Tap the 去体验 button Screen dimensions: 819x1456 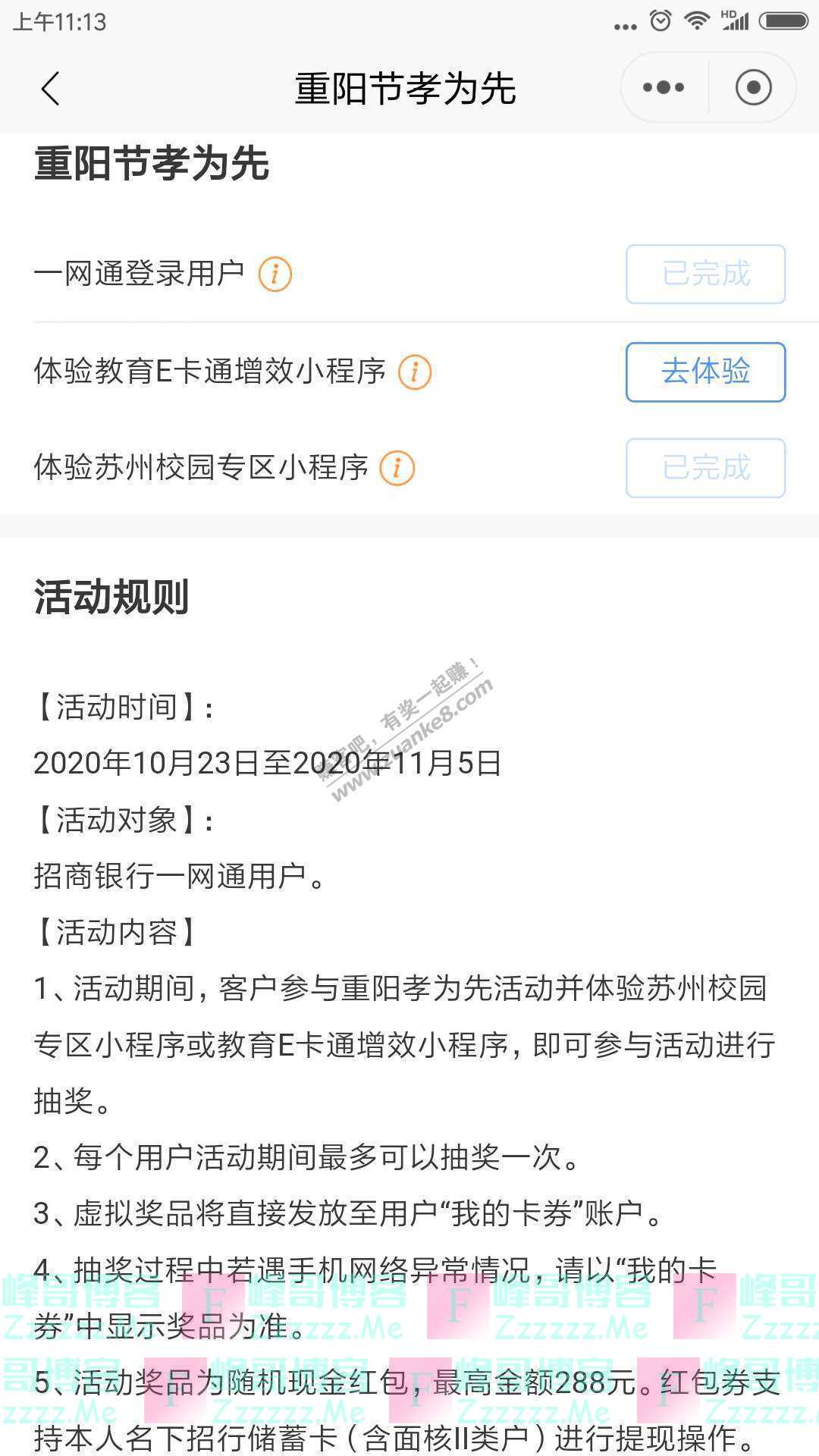click(x=704, y=372)
